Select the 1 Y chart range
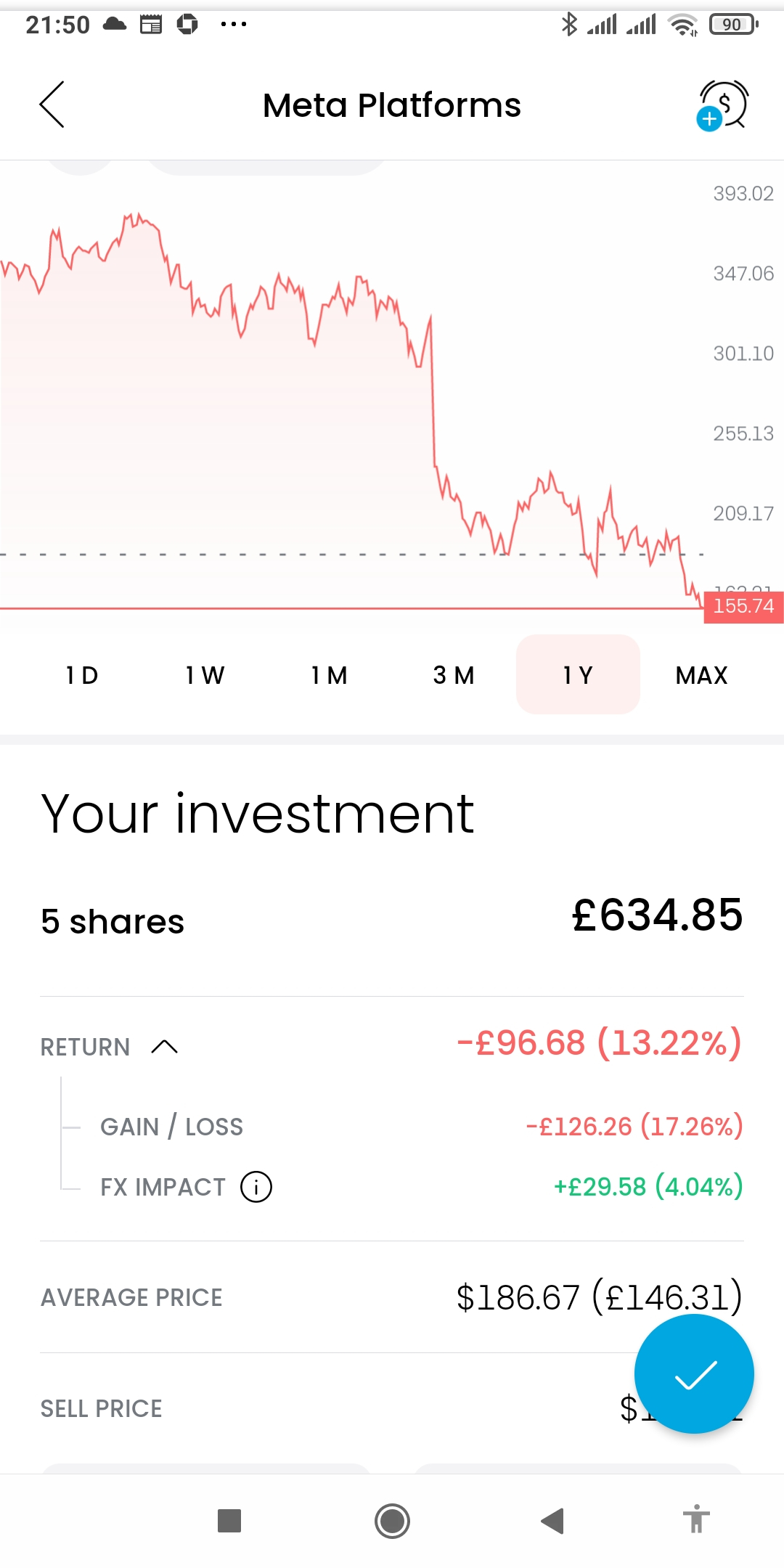 578,675
